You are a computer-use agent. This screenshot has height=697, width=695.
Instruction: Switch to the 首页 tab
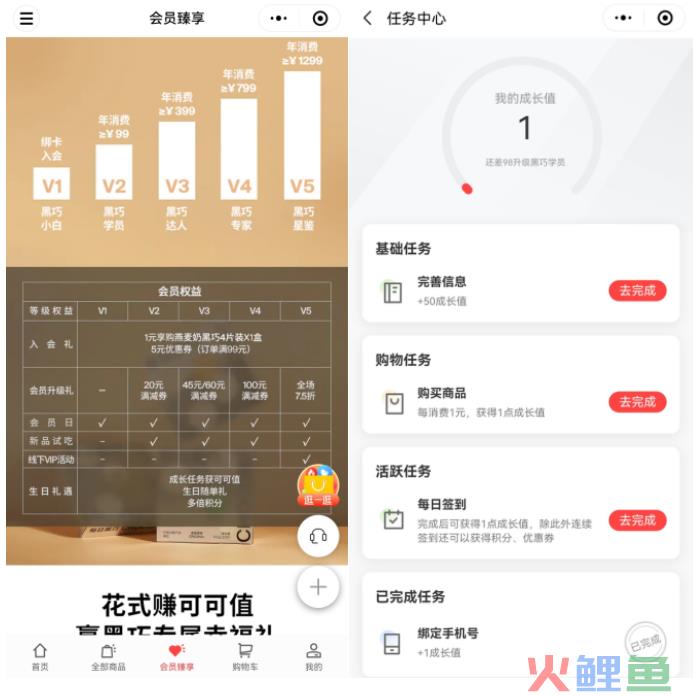click(39, 656)
